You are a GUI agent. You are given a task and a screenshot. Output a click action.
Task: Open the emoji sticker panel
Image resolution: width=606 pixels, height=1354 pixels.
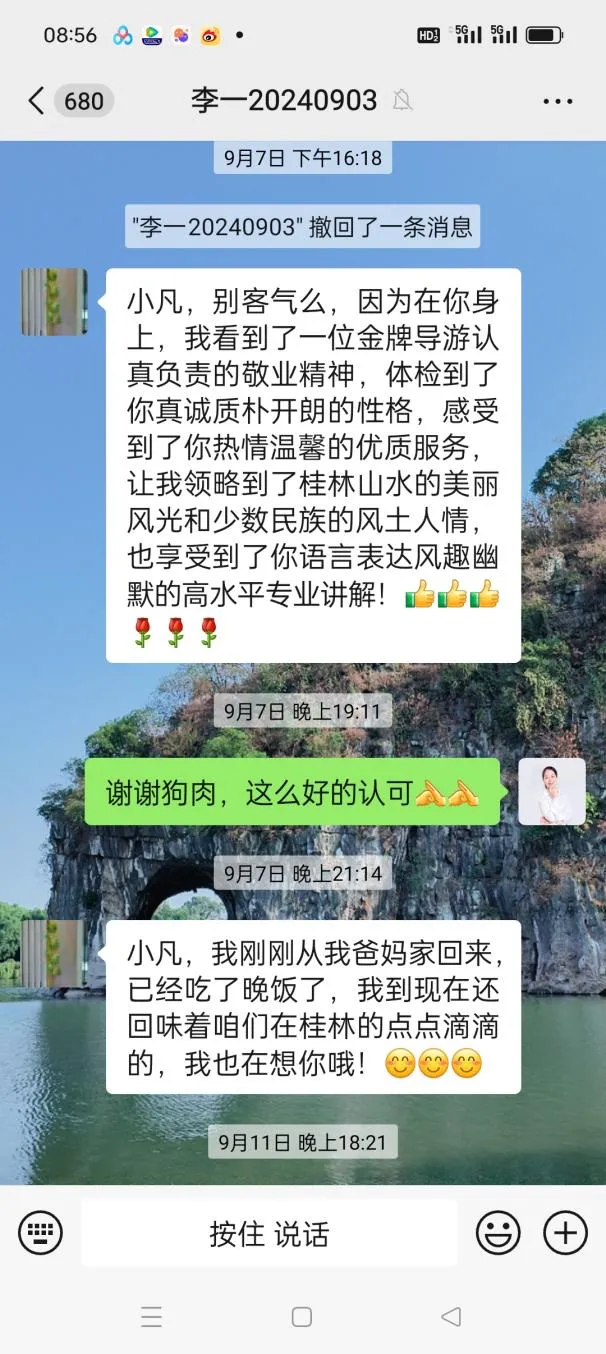pos(497,1233)
